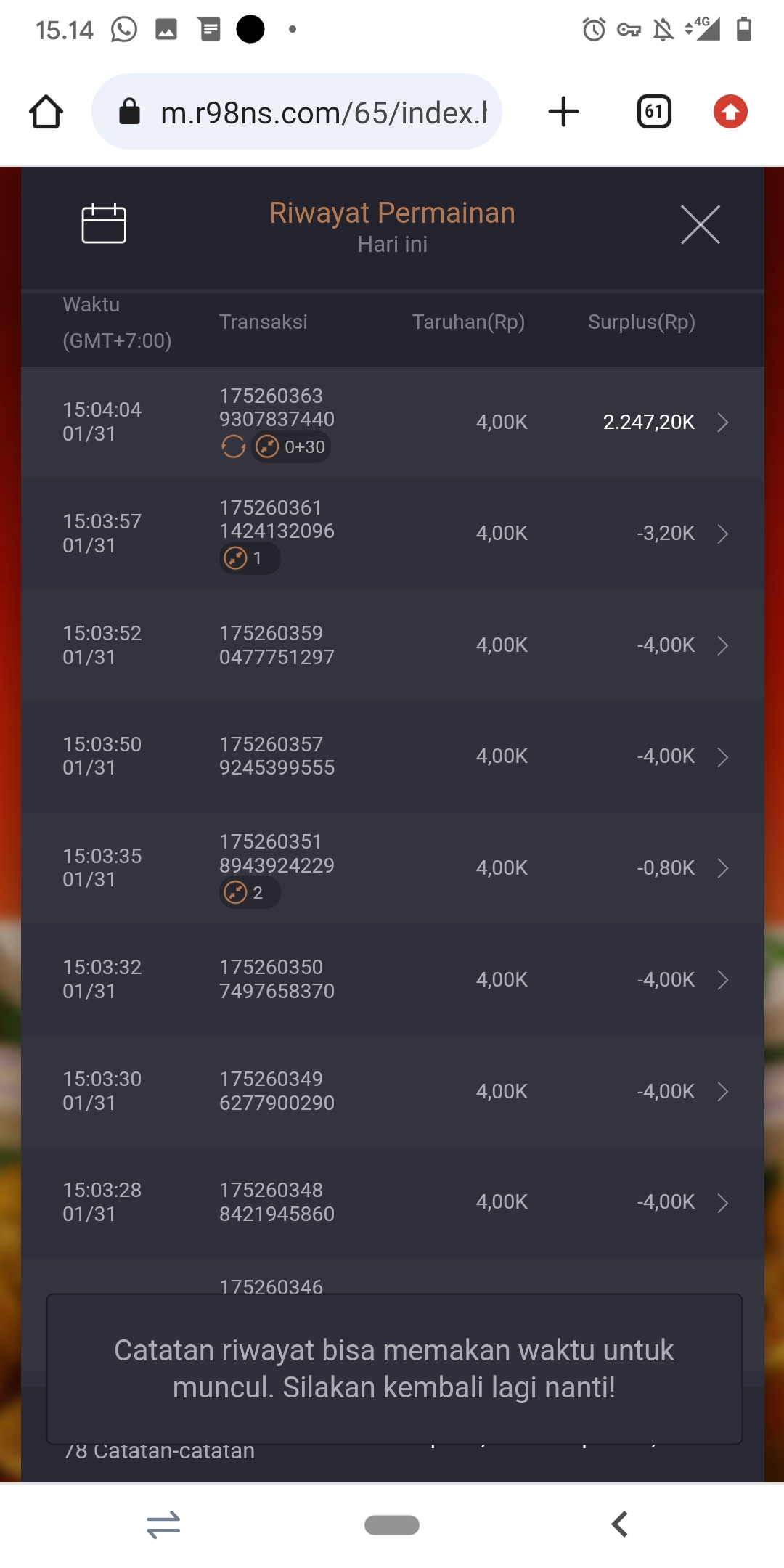Tap the red browser update arrow icon
The height and width of the screenshot is (1568, 784).
[x=730, y=112]
